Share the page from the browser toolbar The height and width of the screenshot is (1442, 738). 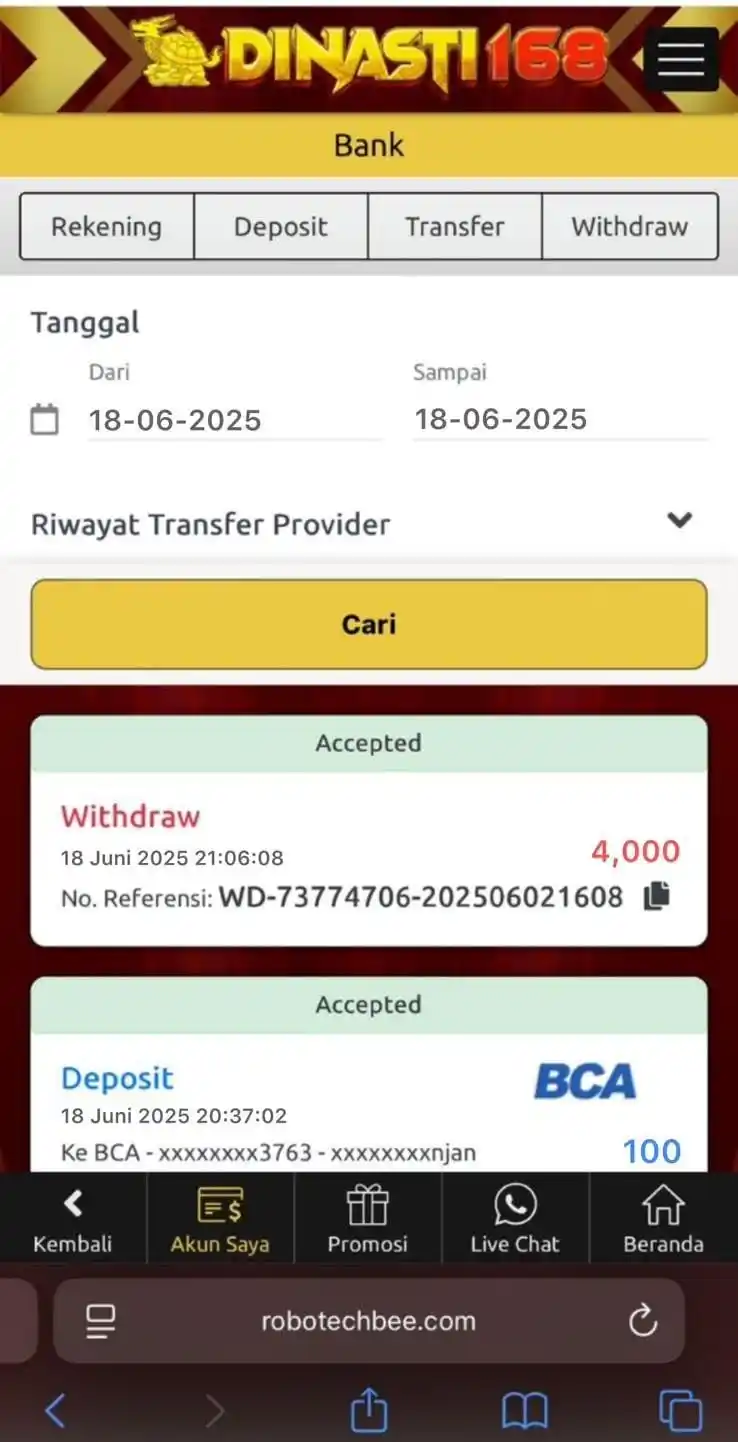(x=369, y=1411)
